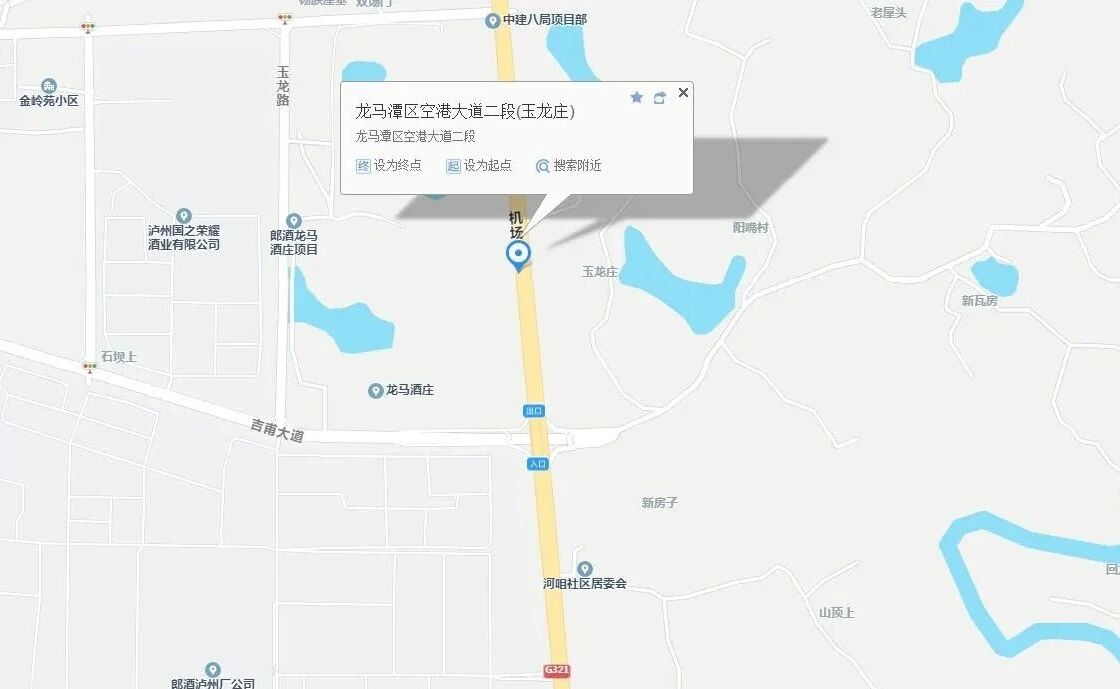Open the 龙马酒庄 map marker
The height and width of the screenshot is (689, 1120).
click(x=376, y=390)
